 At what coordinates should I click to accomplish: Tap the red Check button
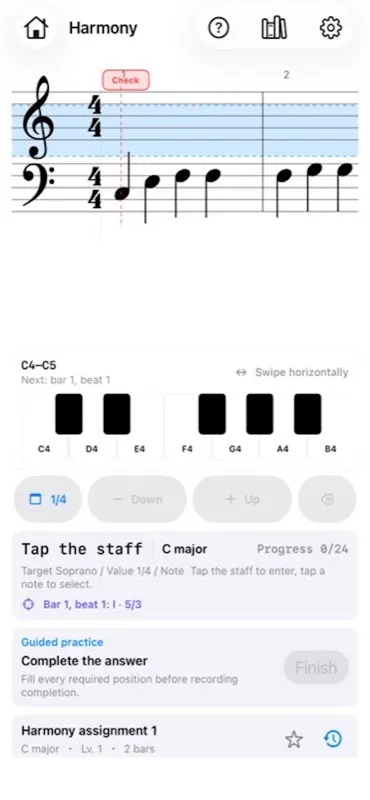(x=126, y=81)
